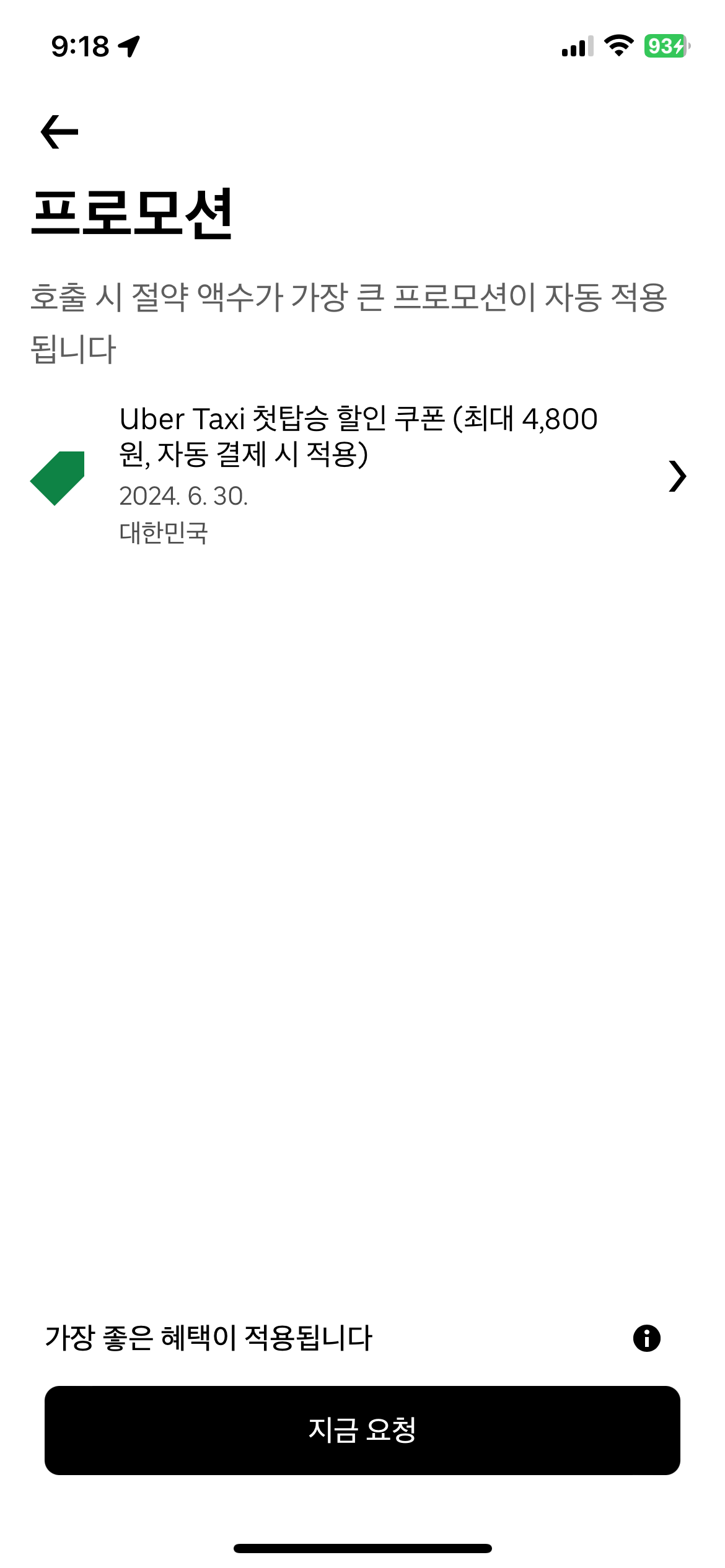Tap the cellular signal indicator
The width and height of the screenshot is (725, 1568).
[x=576, y=46]
